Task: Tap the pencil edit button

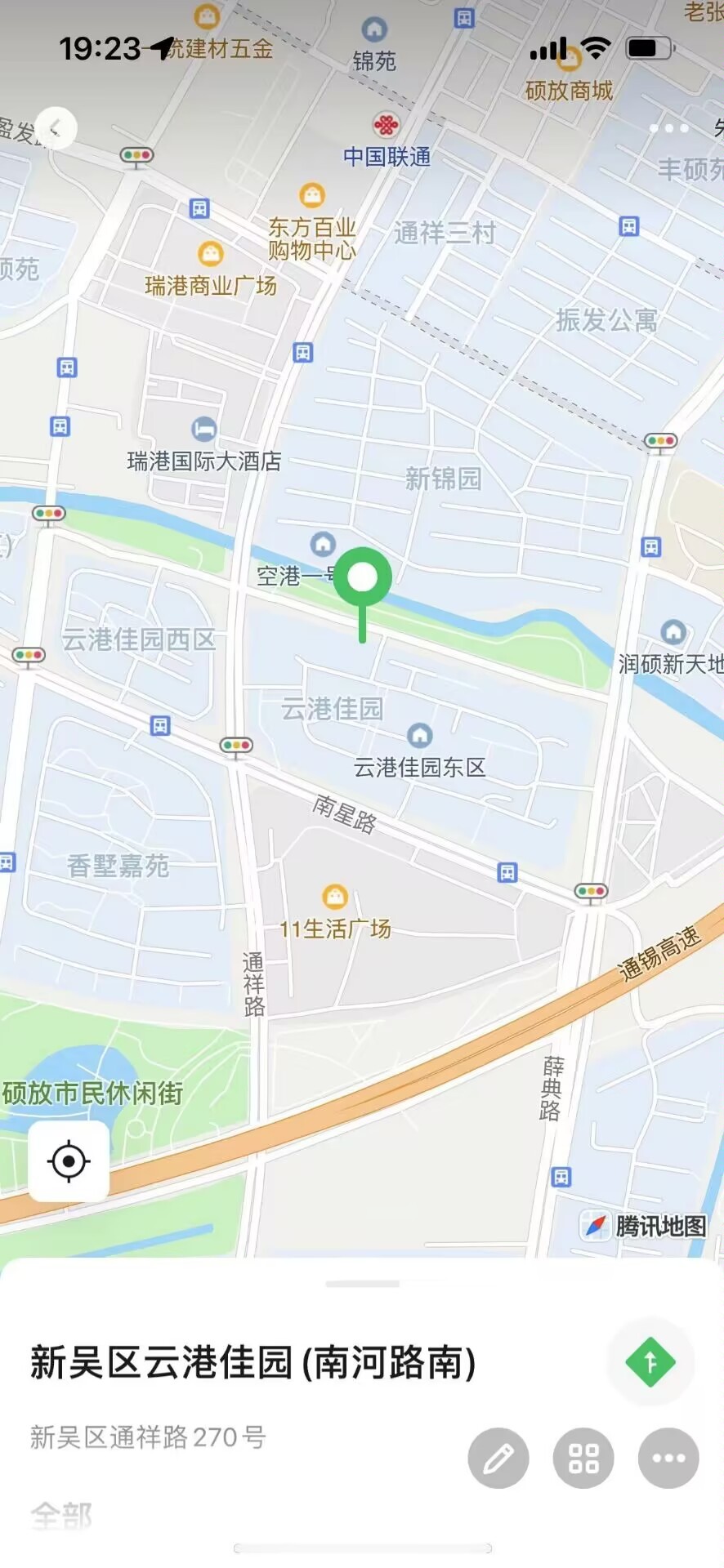Action: [x=498, y=1458]
